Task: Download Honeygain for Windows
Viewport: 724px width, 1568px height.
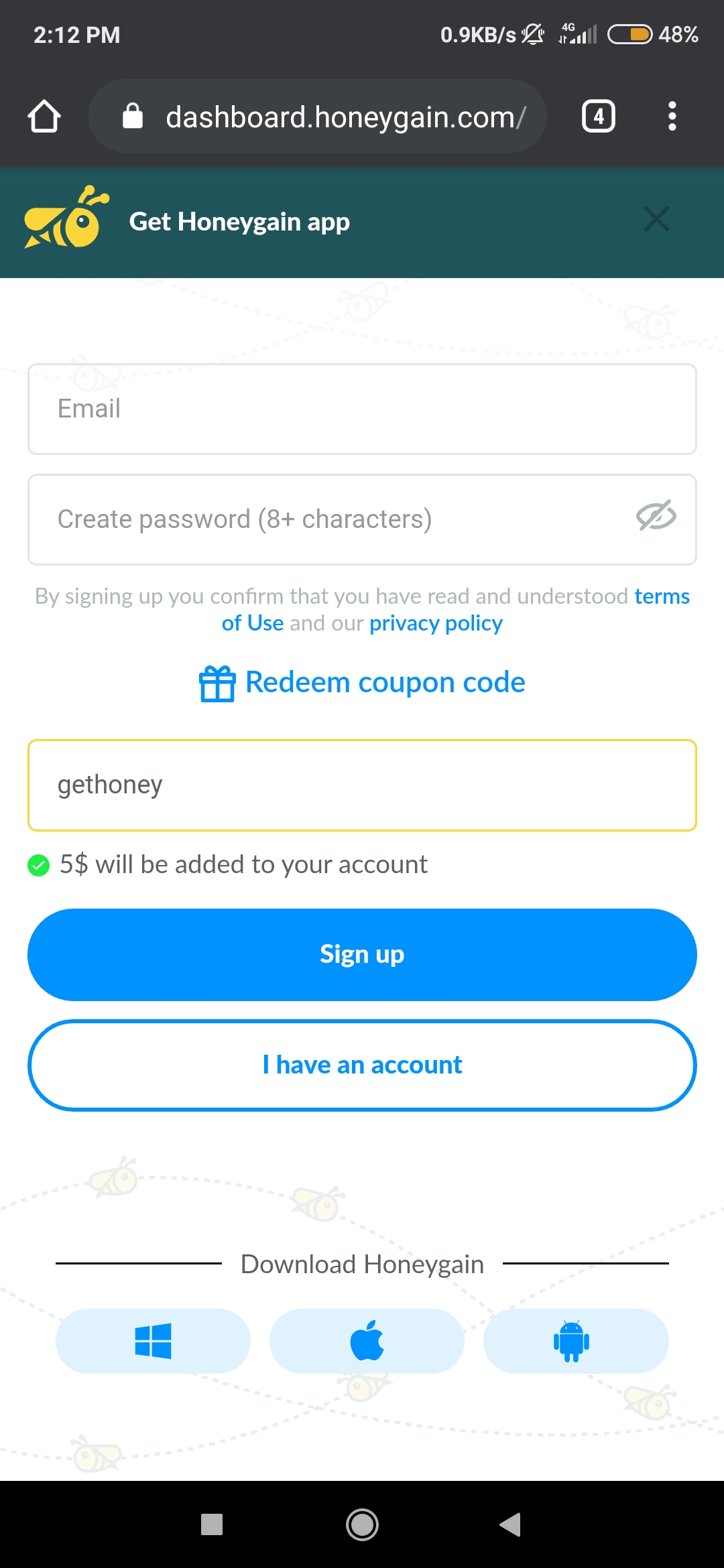Action: (153, 1341)
